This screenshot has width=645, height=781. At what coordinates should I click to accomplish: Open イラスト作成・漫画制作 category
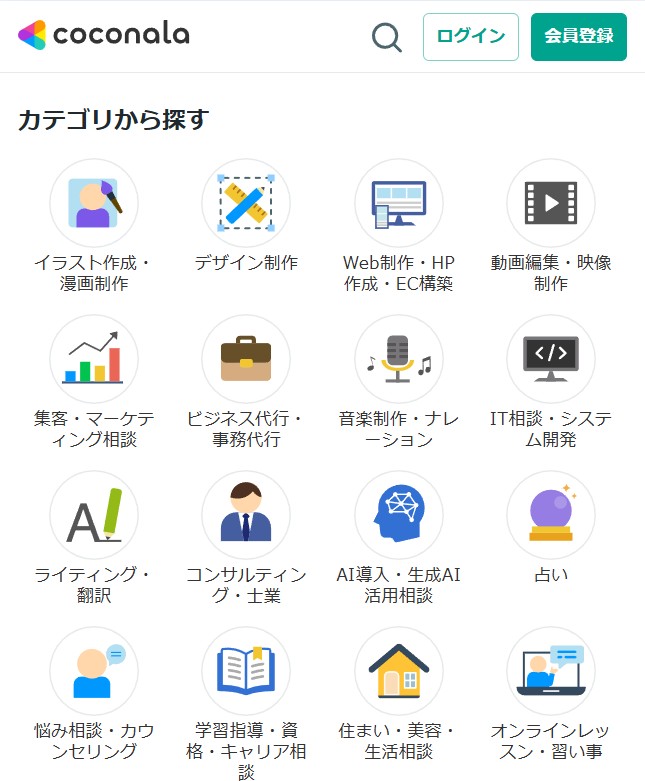(x=93, y=203)
